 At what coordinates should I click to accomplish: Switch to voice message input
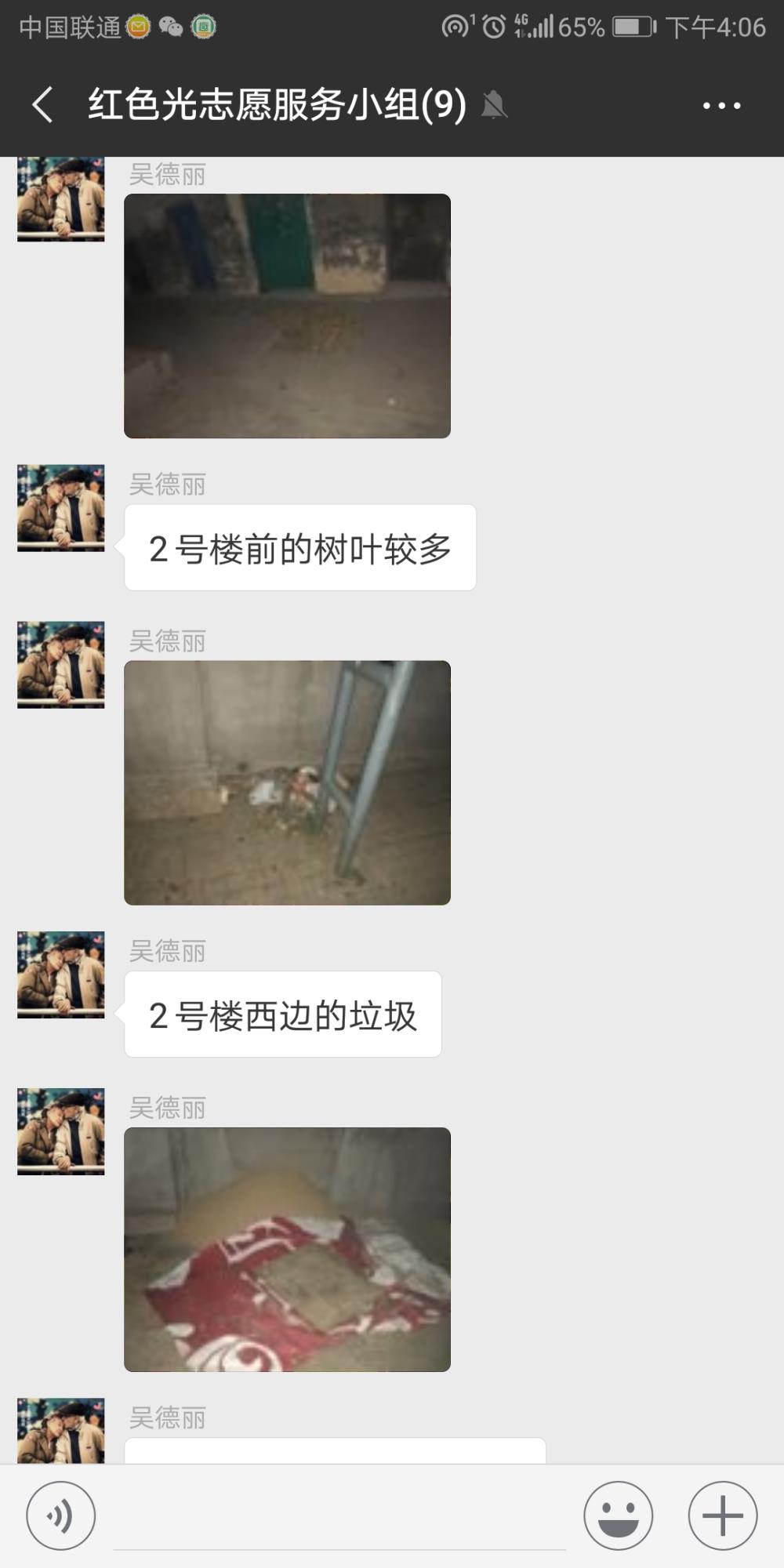[61, 1515]
